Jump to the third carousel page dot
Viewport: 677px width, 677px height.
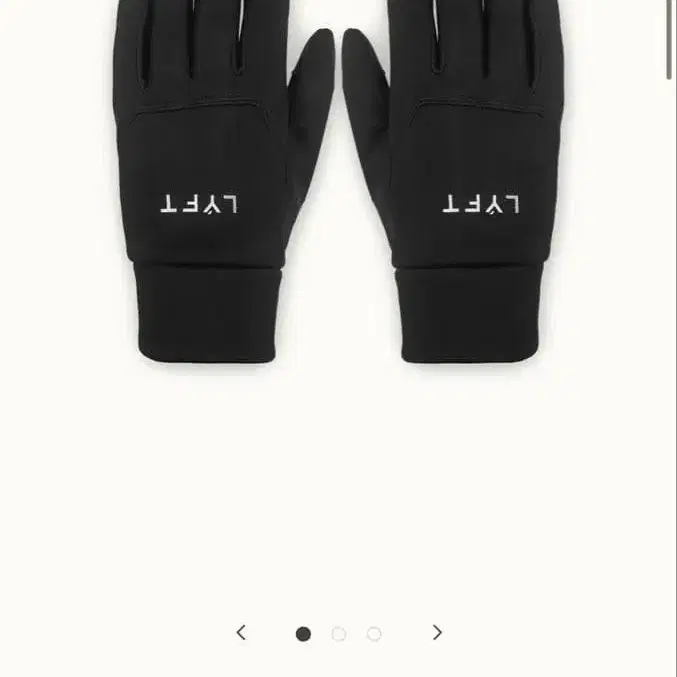[x=374, y=634]
